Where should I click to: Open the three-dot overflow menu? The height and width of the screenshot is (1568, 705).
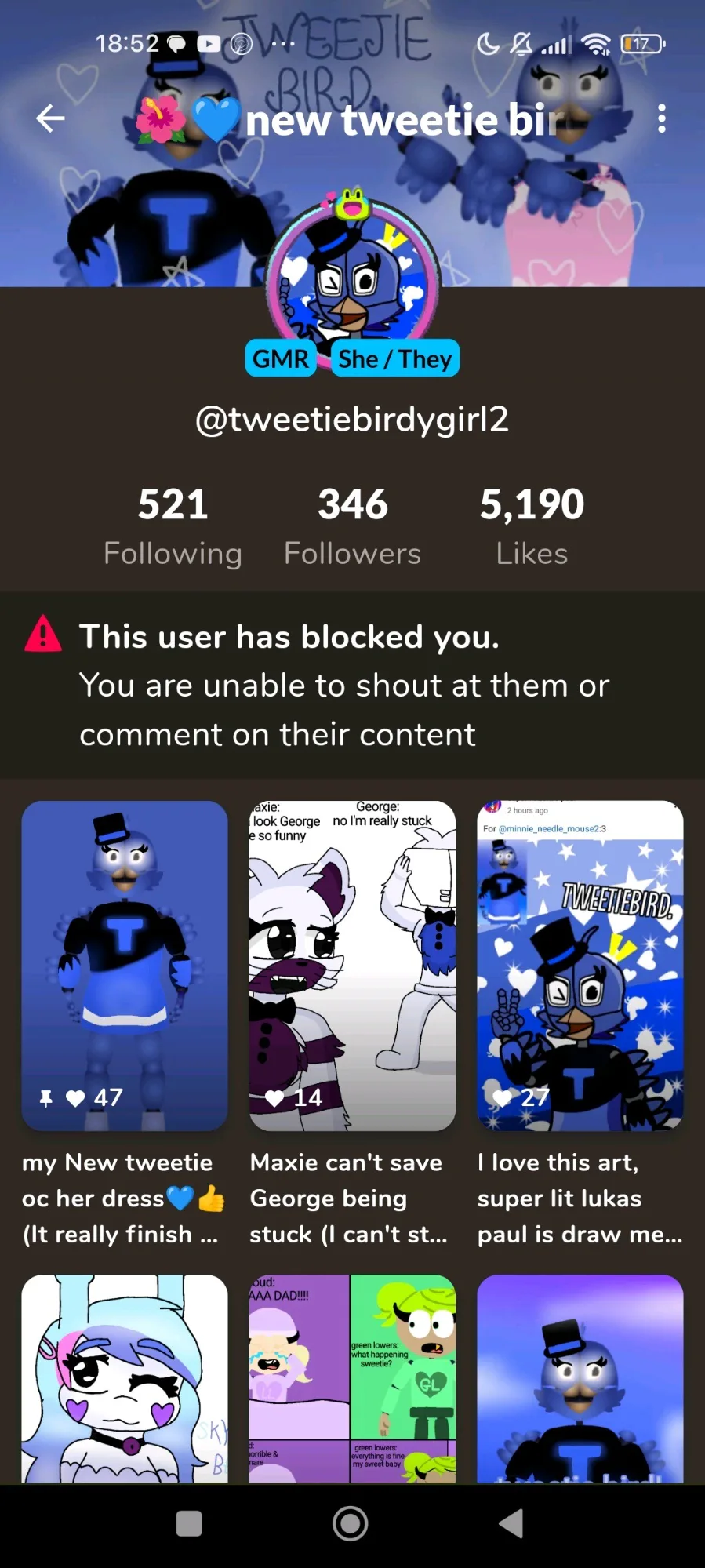coord(662,118)
